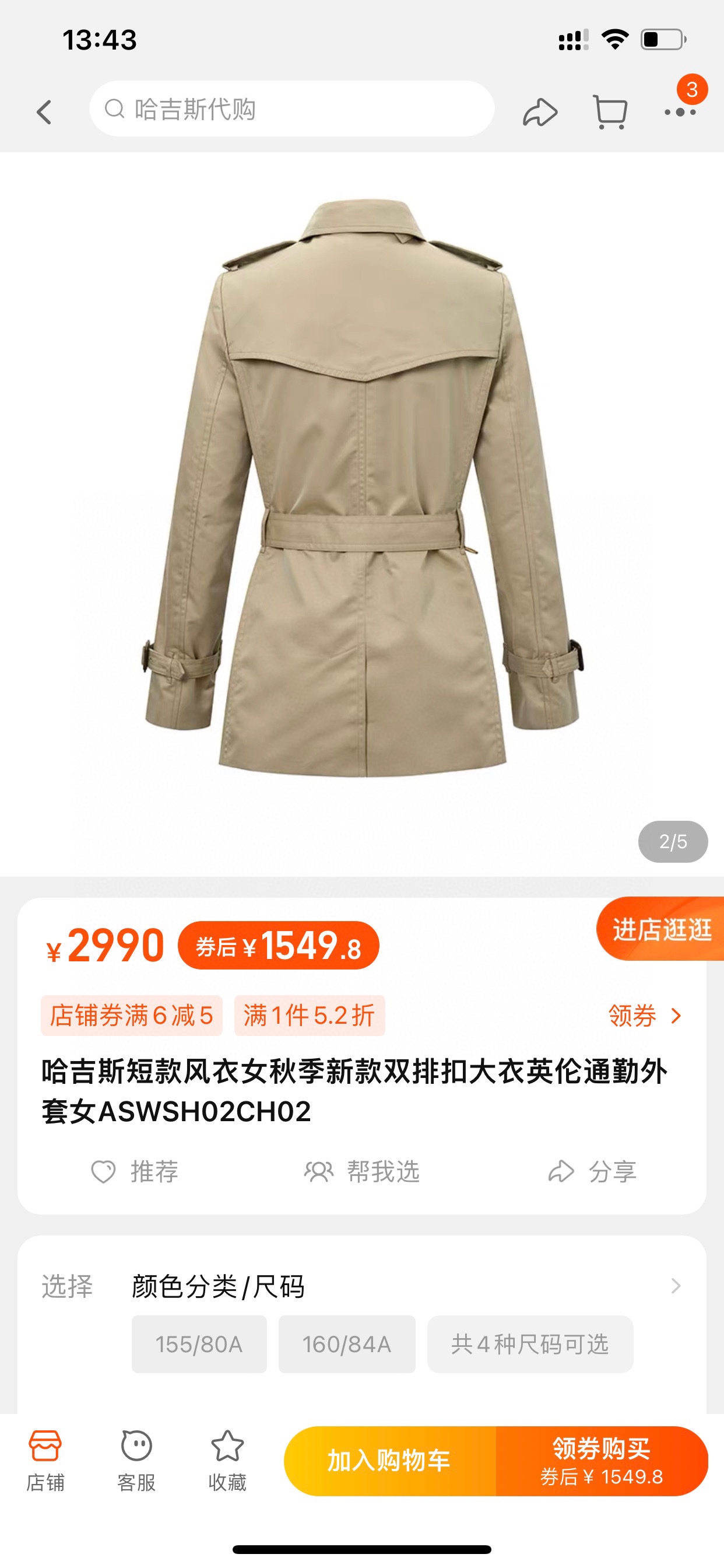Visit the store via 店铺
Image resolution: width=724 pixels, height=1568 pixels.
pos(45,1459)
